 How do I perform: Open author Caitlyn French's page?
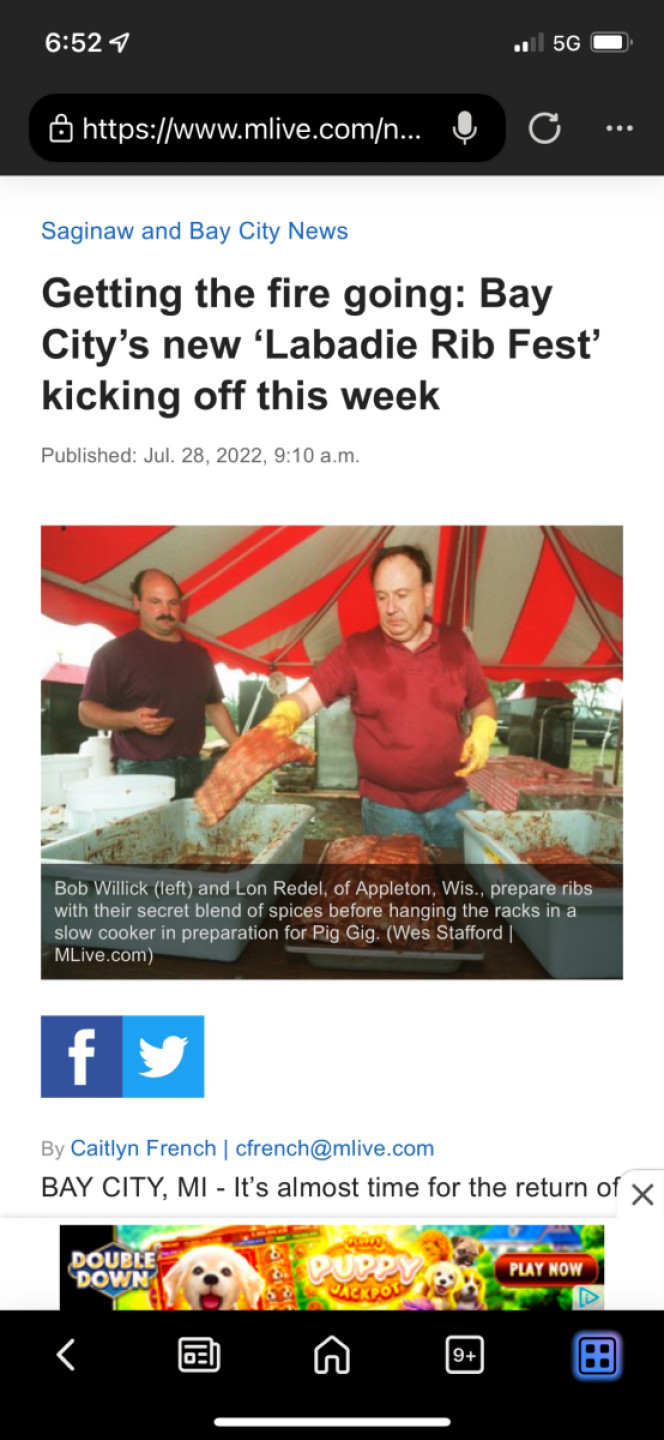coord(143,1148)
